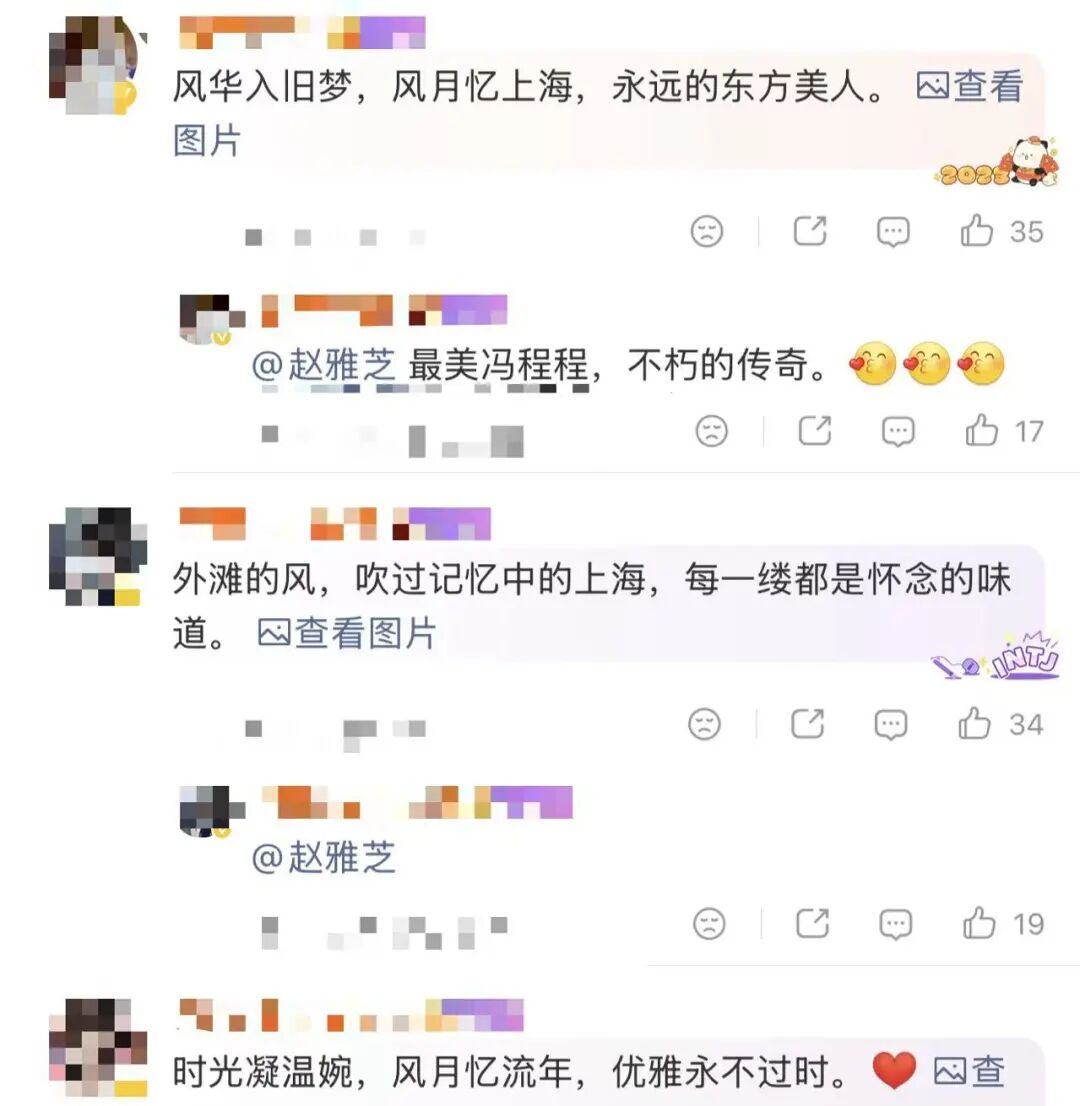The height and width of the screenshot is (1106, 1080).
Task: Comment on the reply with 19 likes
Action: 895,923
